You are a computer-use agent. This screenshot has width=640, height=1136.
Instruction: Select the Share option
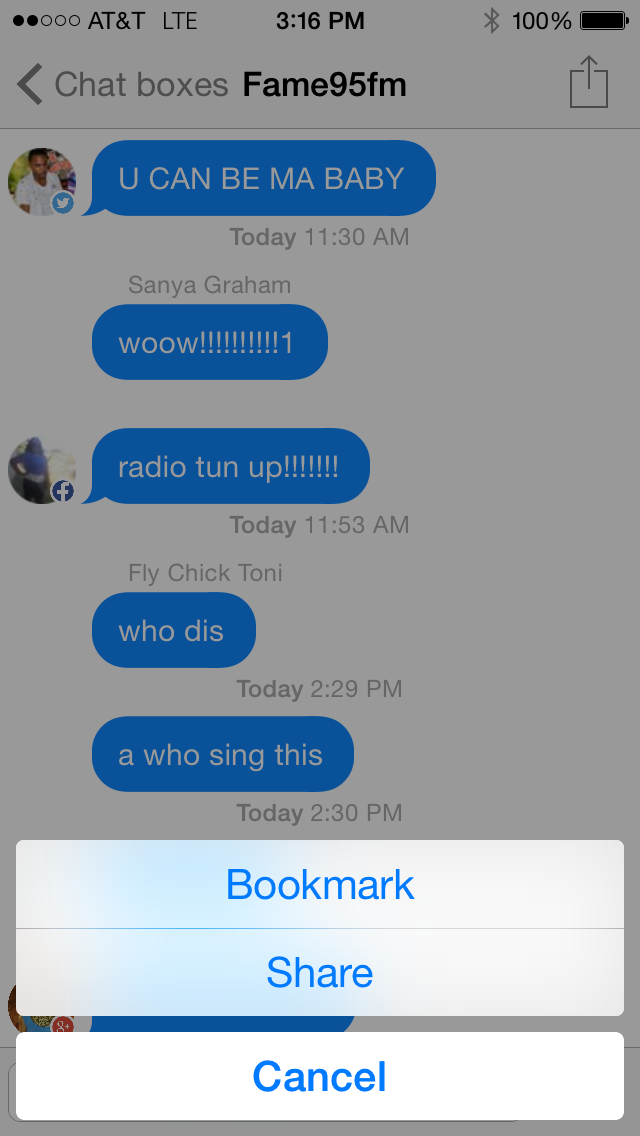[320, 973]
